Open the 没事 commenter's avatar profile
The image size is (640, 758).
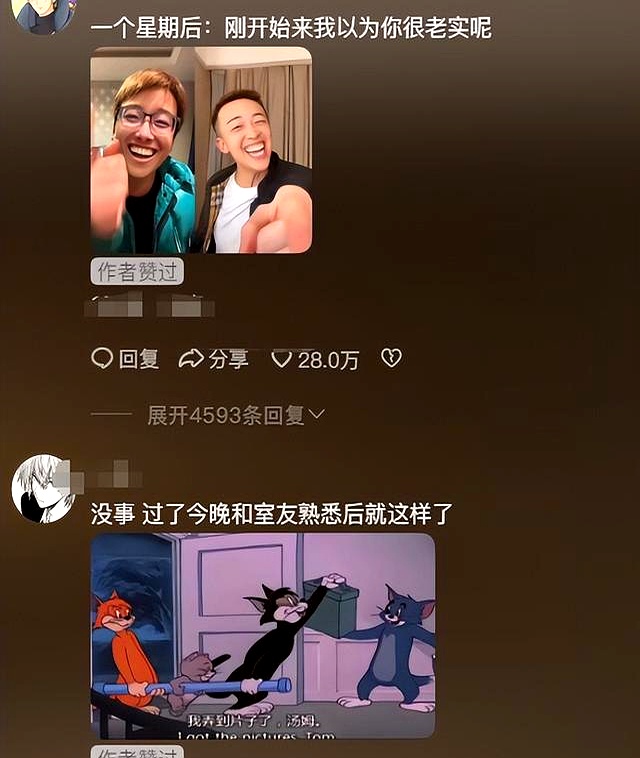[43, 488]
